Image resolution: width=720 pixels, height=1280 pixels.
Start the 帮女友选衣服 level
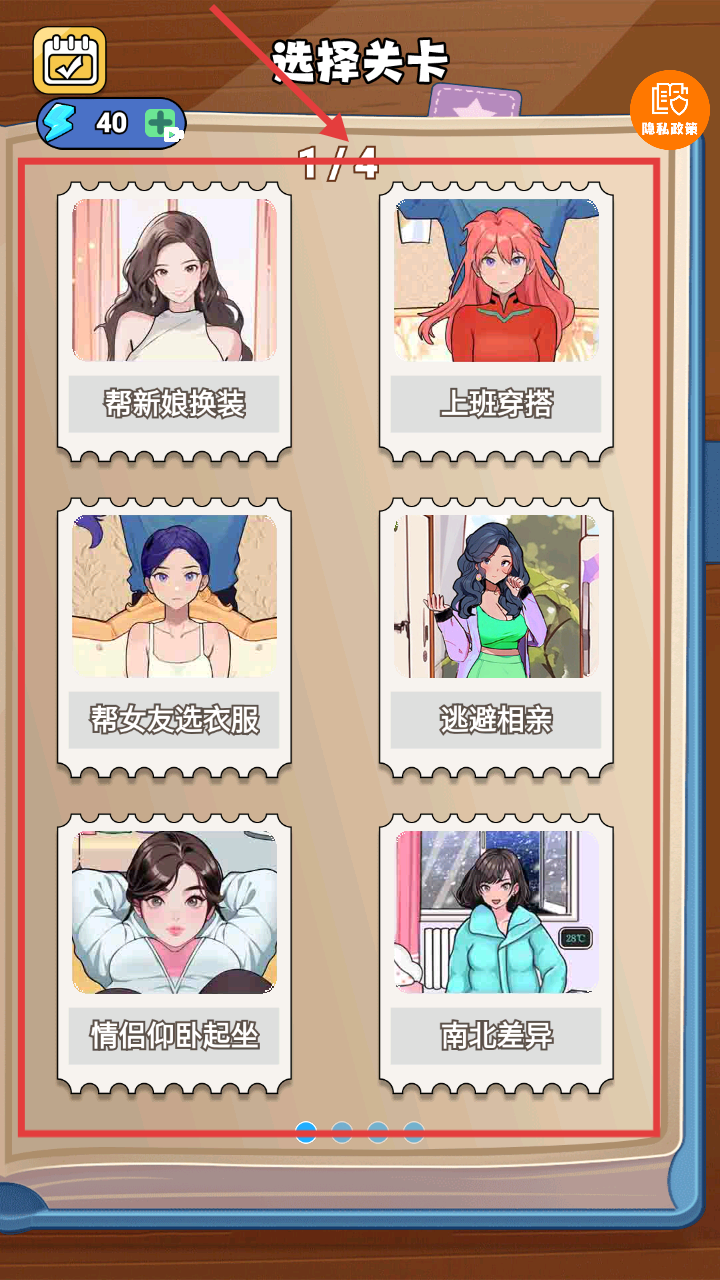pos(174,638)
